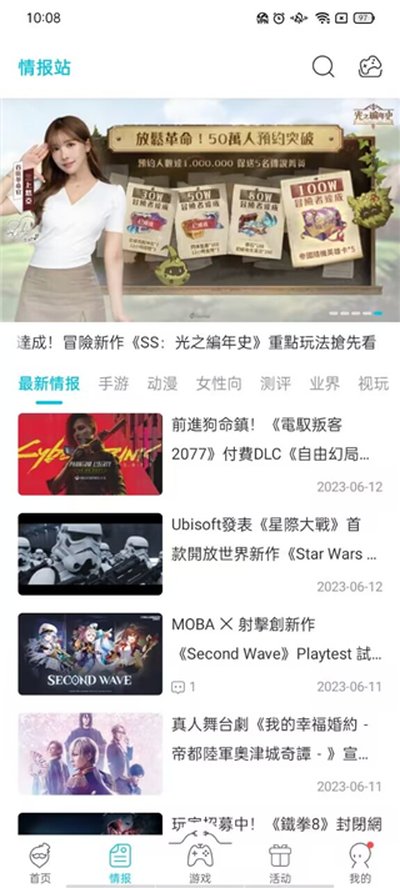This screenshot has width=400, height=888.
Task: Tap the game controller icon at top right
Action: tap(371, 67)
